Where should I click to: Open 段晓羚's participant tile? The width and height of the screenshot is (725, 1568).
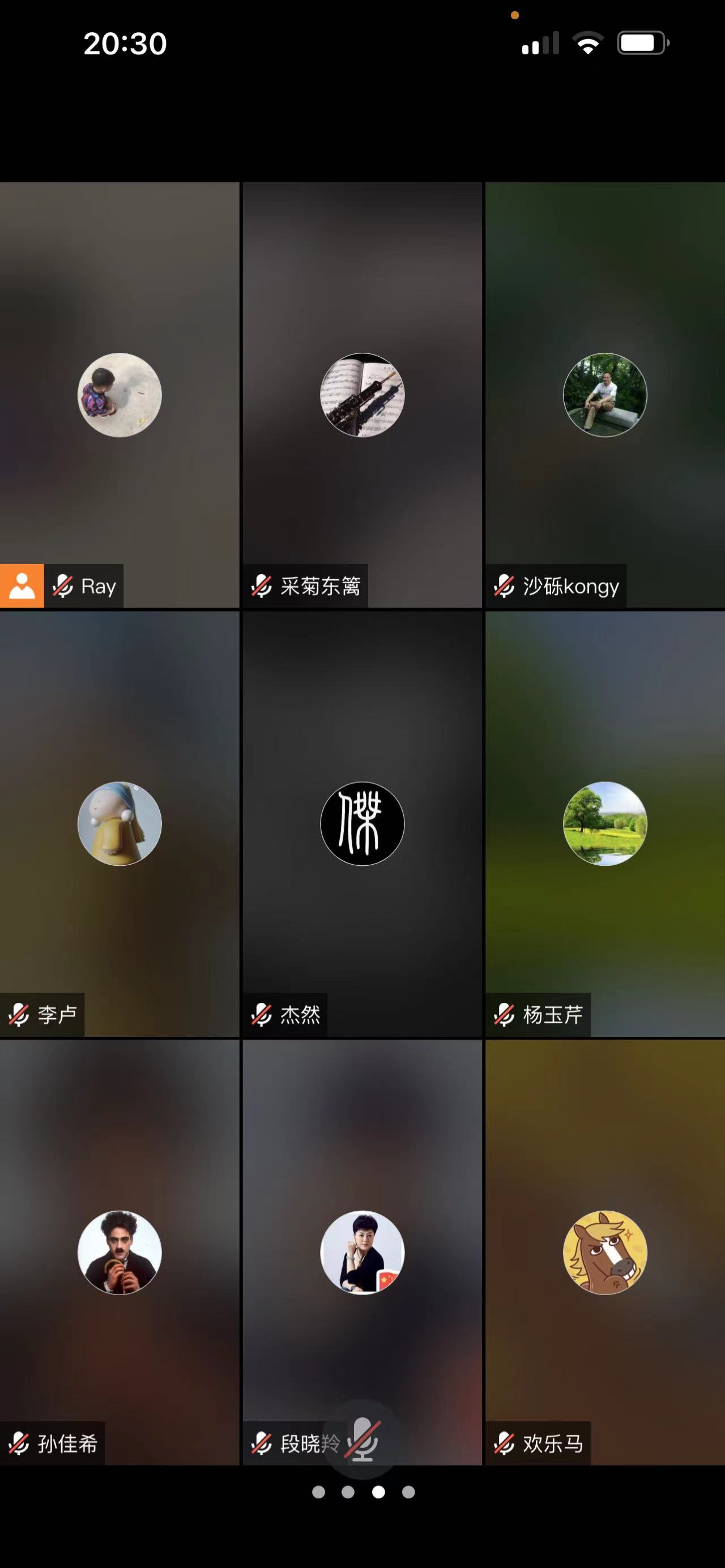pyautogui.click(x=362, y=1251)
